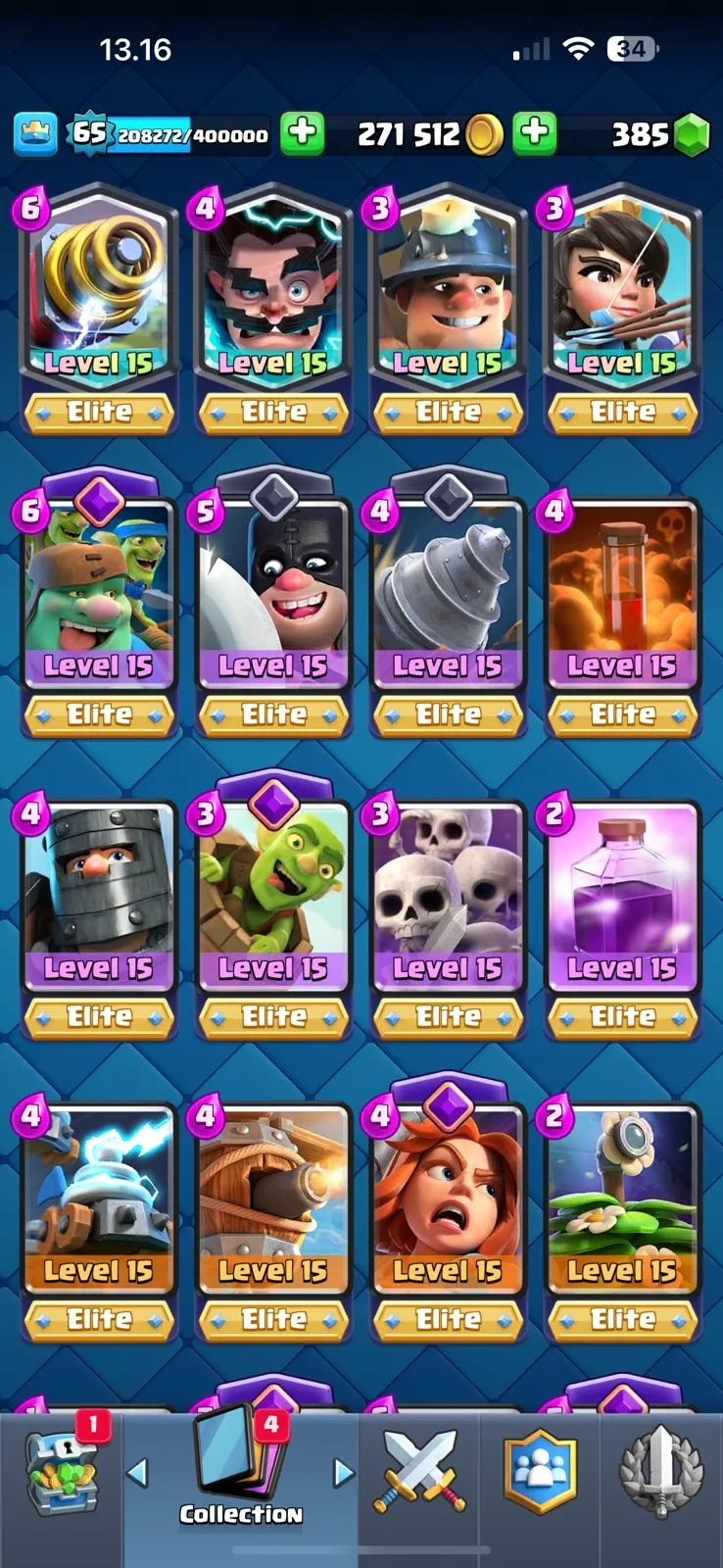The height and width of the screenshot is (1568, 723).
Task: Tap the Poison spell card
Action: 622,598
